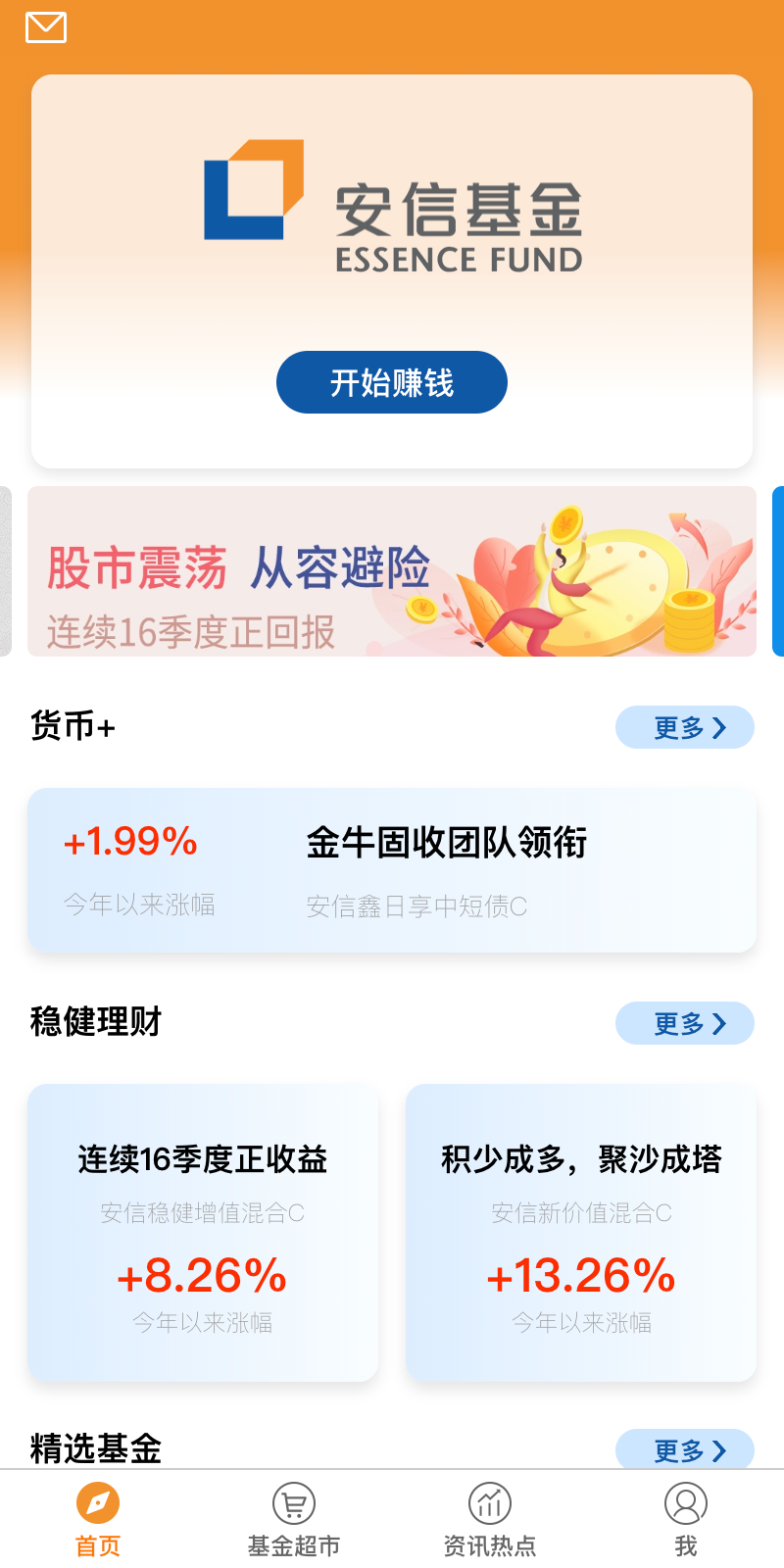
Task: Open the messages envelope icon
Action: [x=46, y=27]
